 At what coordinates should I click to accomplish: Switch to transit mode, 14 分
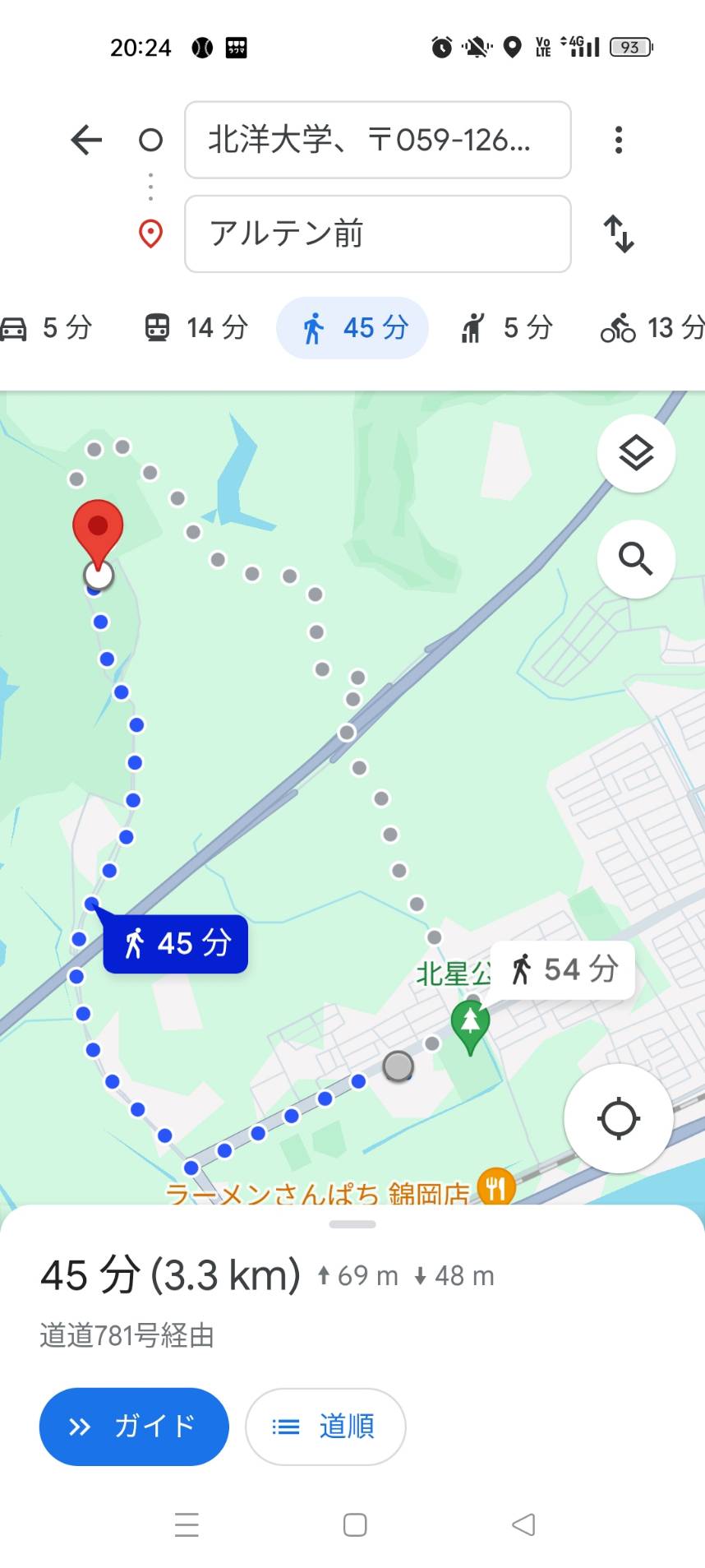[196, 328]
